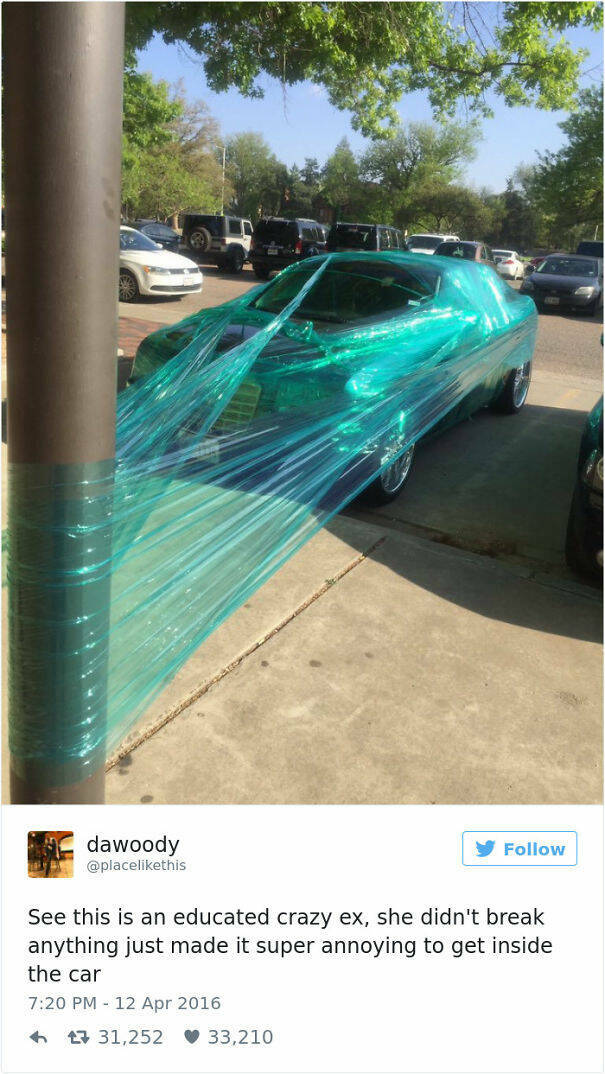Retweet the wrapped car tweet
Screen dimensions: 605x1074
point(79,1038)
